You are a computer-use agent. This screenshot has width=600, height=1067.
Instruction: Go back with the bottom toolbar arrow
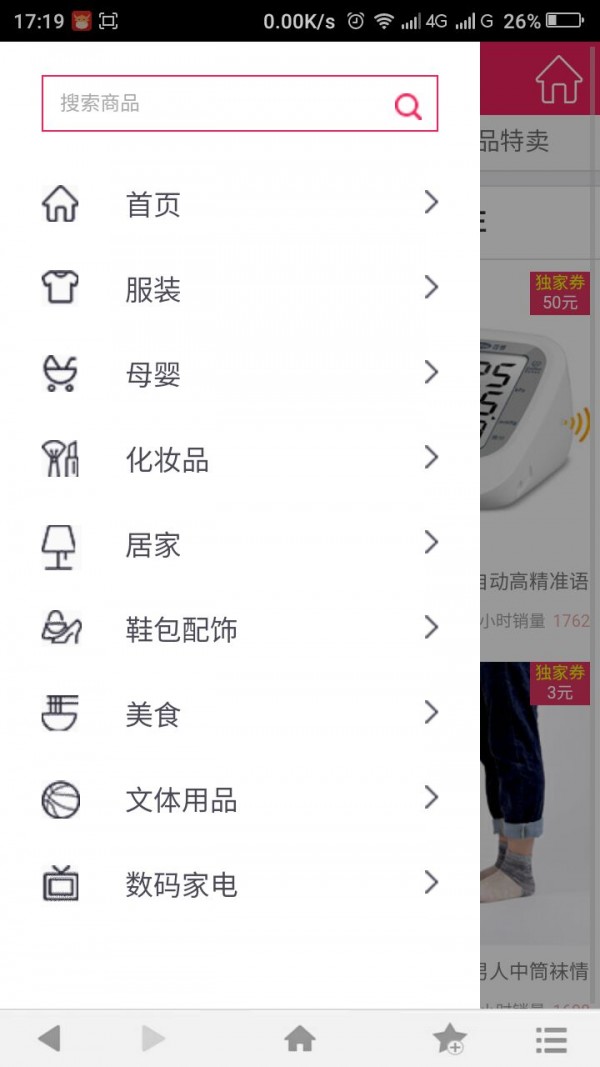click(x=49, y=1039)
